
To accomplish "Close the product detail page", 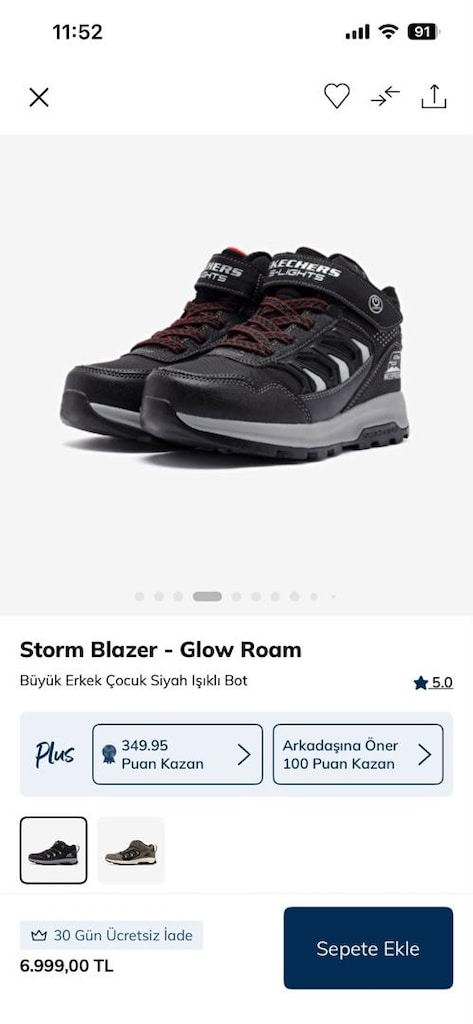I will pos(39,97).
